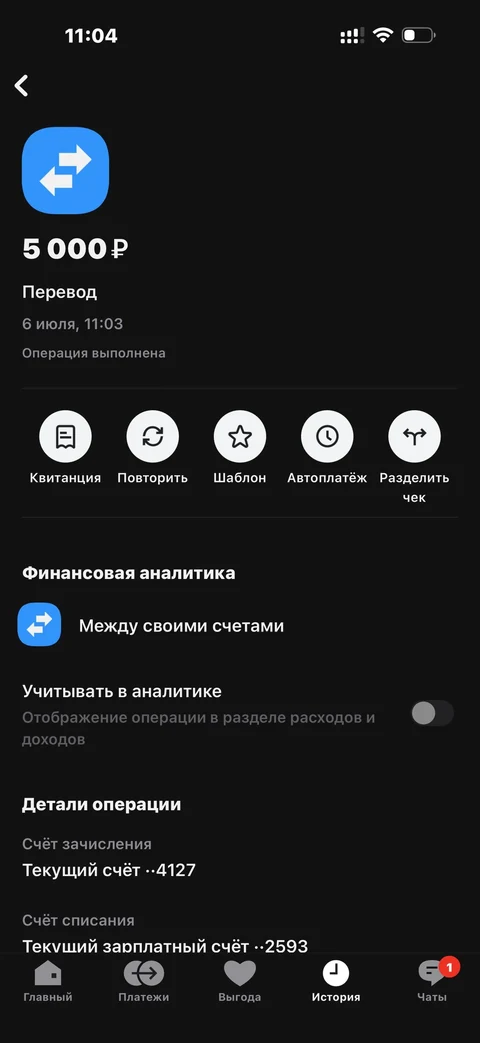Open the Платежи tab
The width and height of the screenshot is (480, 1043).
pos(144,982)
